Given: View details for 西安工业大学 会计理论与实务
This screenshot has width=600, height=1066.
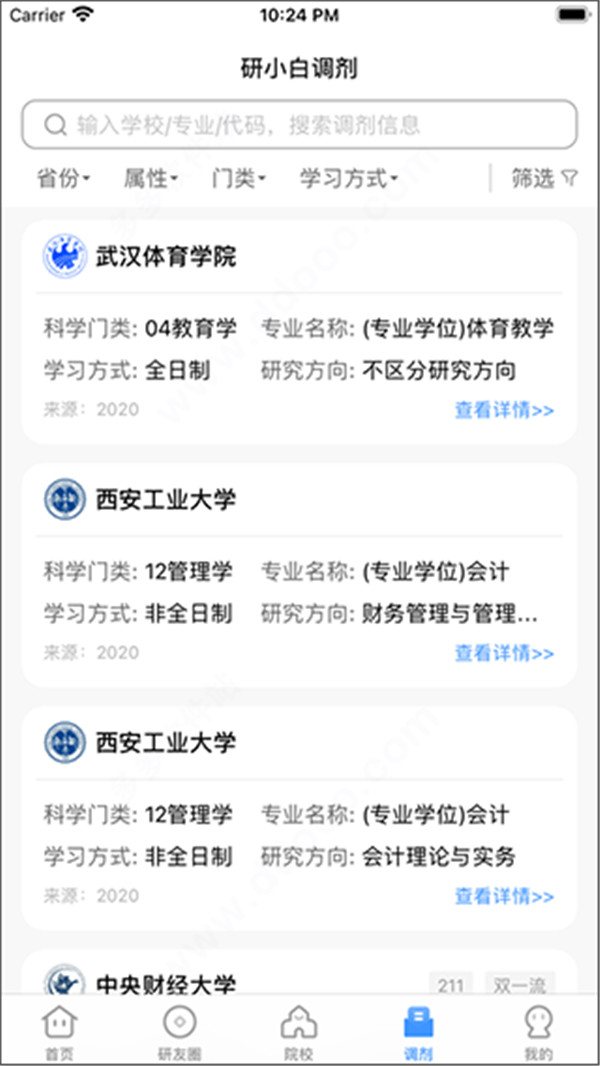Looking at the screenshot, I should (504, 897).
